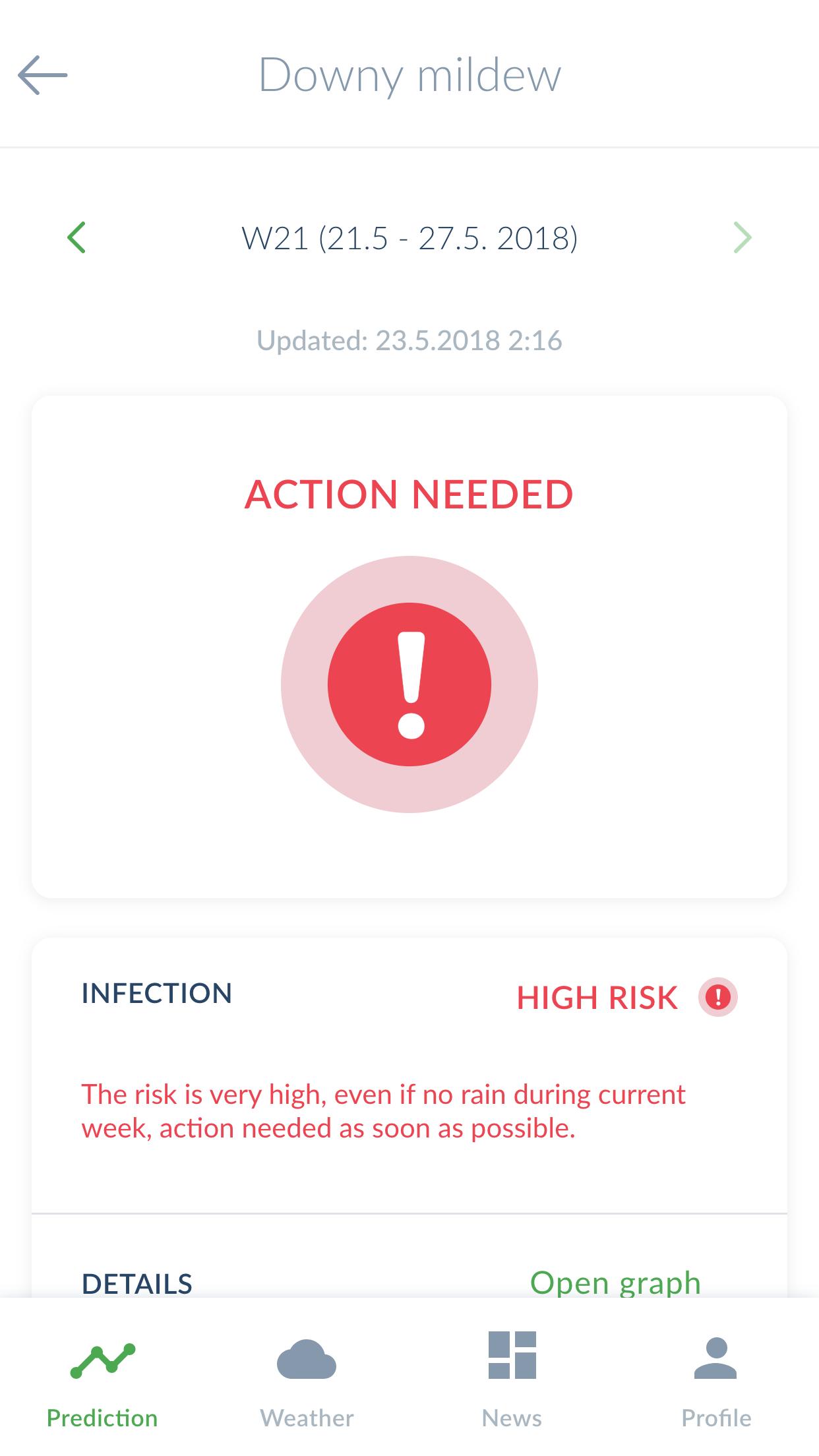Switch to the News tab

click(512, 1380)
